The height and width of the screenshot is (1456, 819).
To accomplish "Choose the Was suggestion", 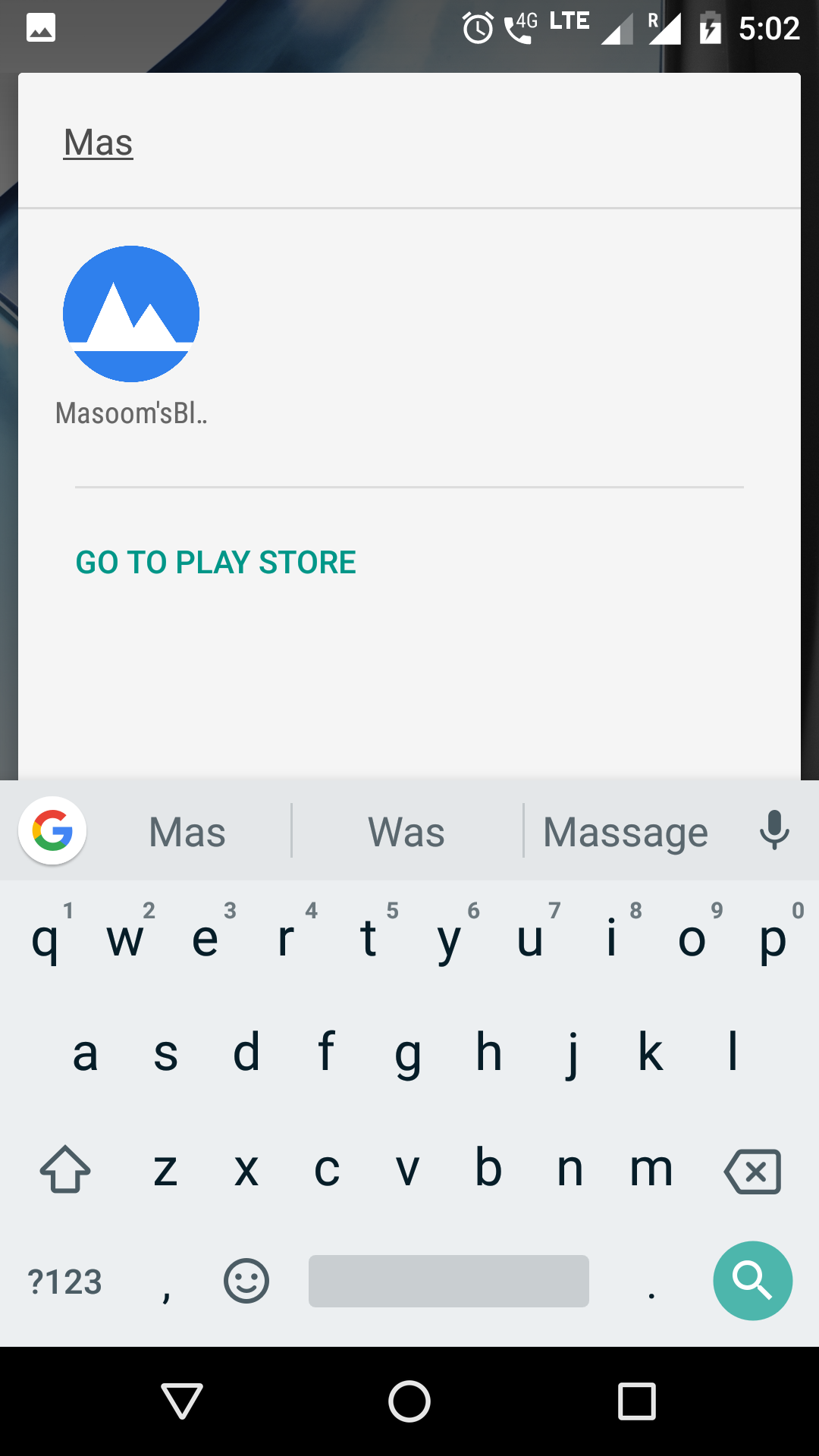I will (x=406, y=831).
